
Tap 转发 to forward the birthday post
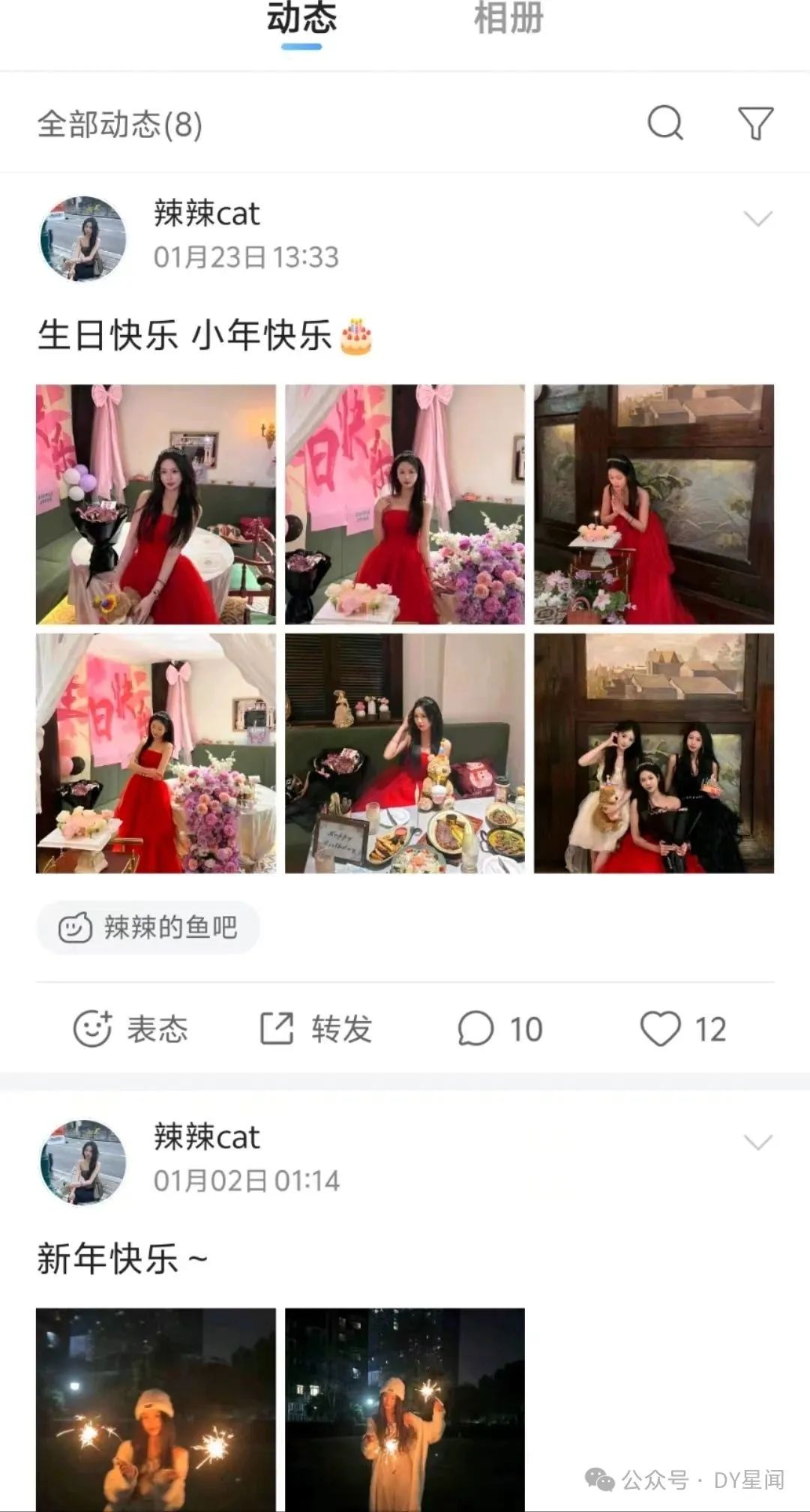coord(316,1028)
